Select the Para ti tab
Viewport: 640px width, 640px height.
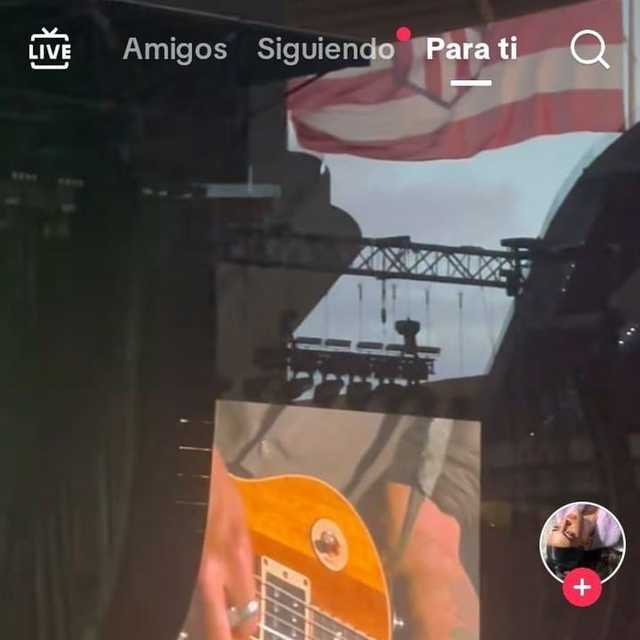(x=471, y=49)
